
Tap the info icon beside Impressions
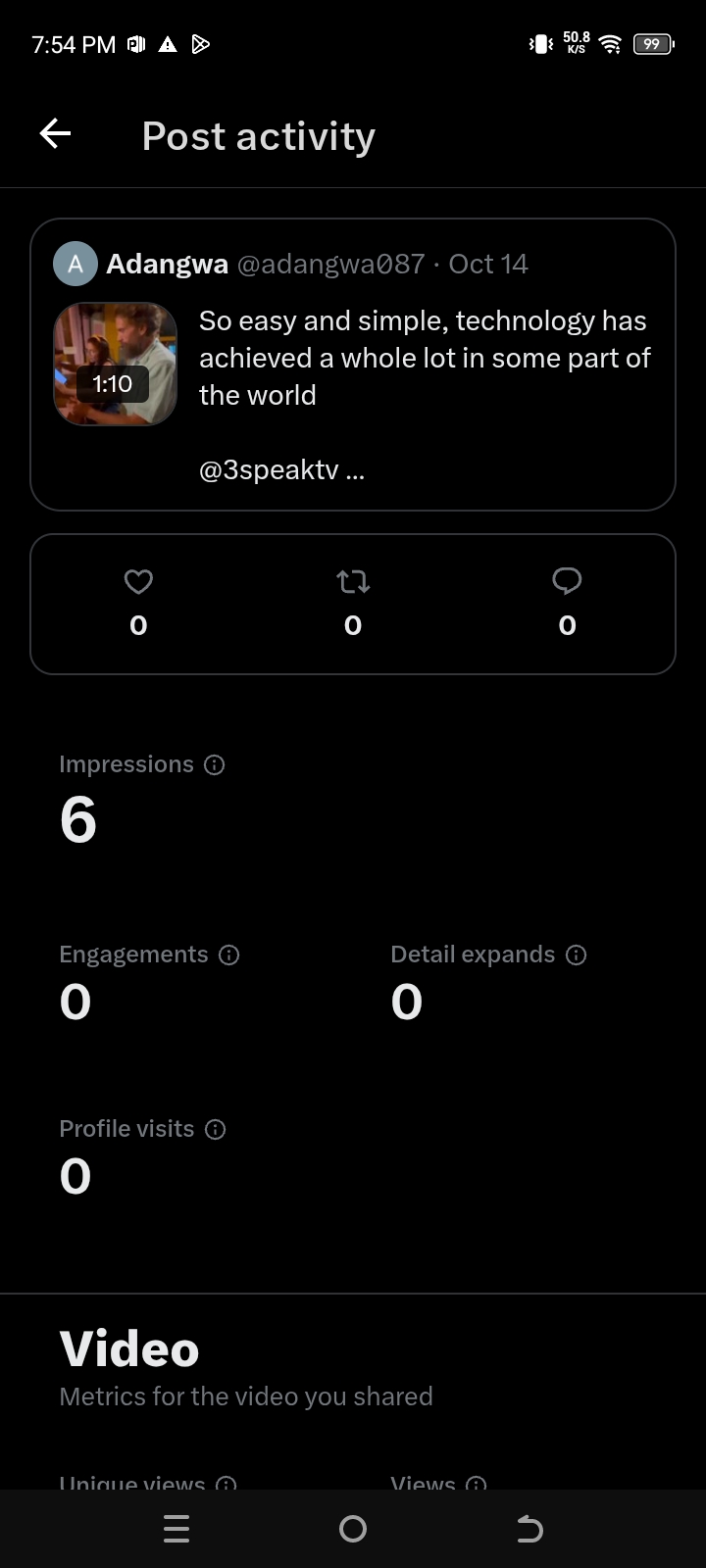click(215, 764)
